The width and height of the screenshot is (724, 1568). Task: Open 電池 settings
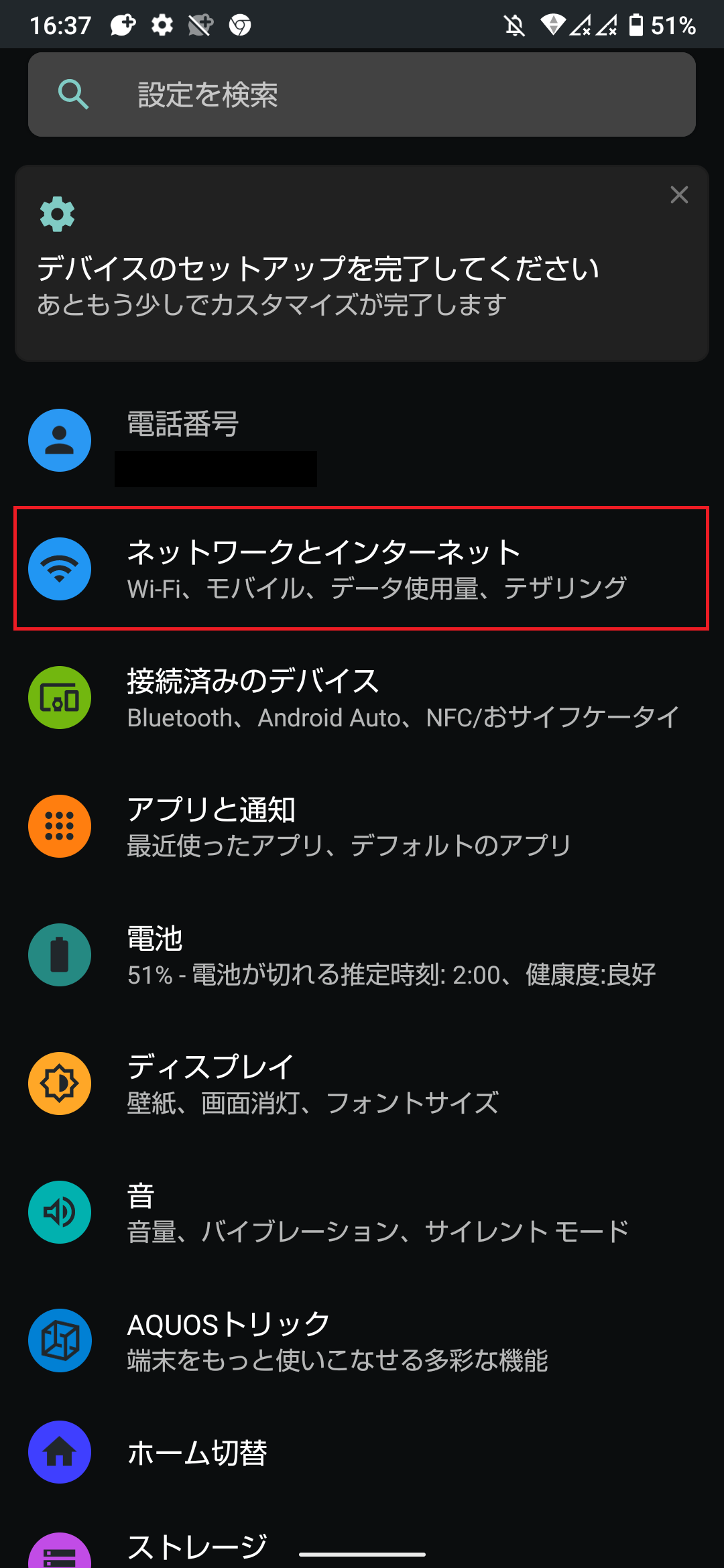click(362, 955)
